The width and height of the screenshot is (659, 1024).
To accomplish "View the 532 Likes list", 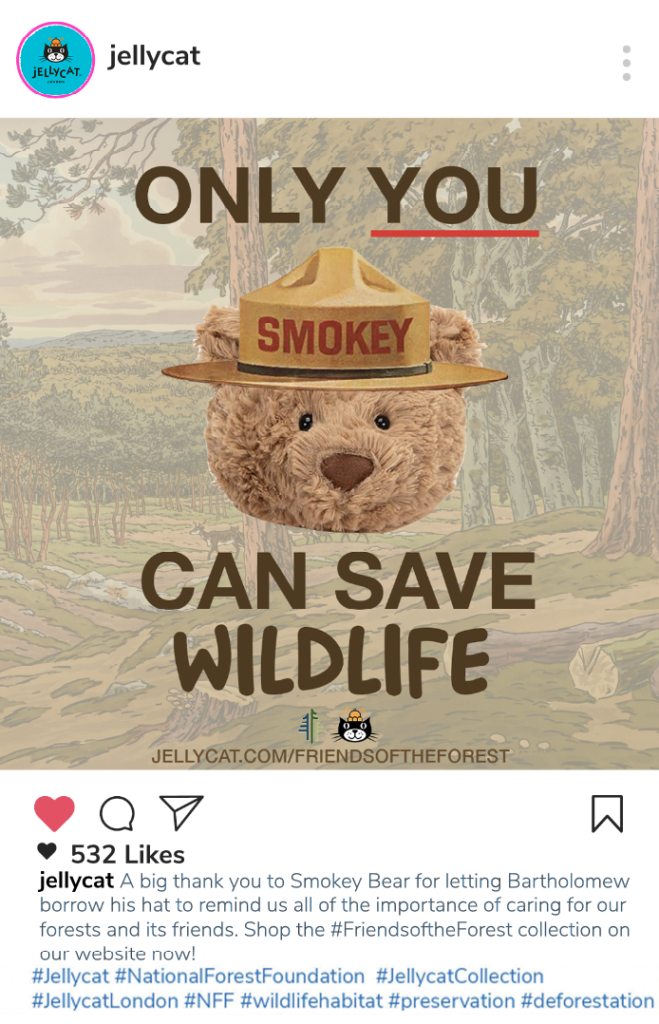I will (x=127, y=854).
